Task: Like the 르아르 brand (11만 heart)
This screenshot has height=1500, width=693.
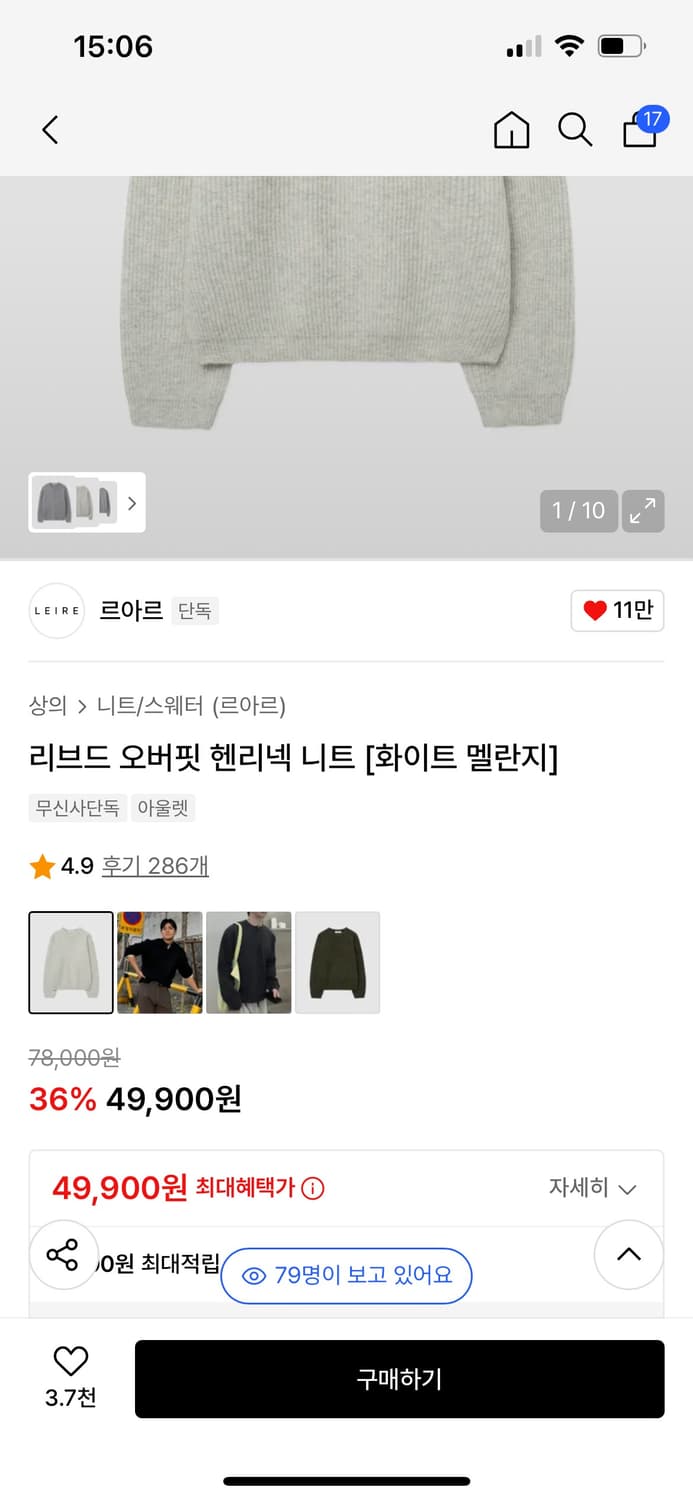Action: click(x=617, y=611)
